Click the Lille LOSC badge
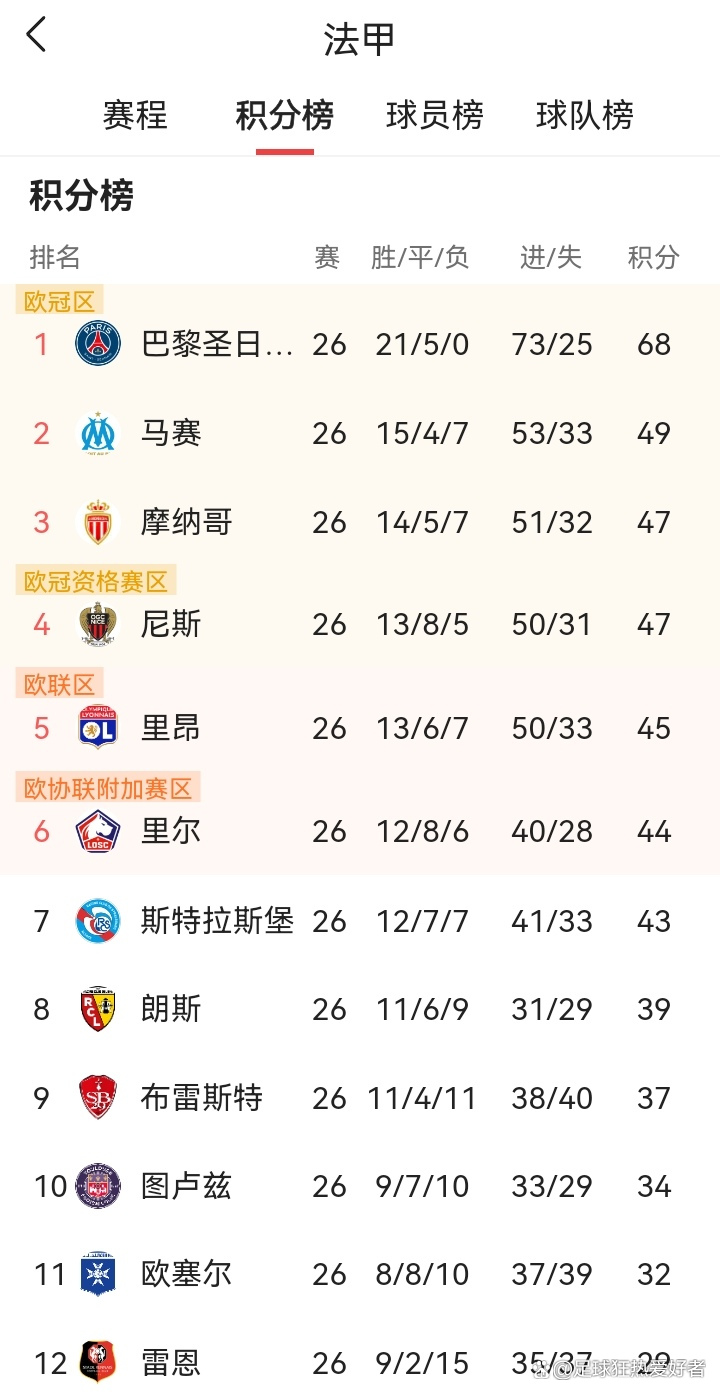 click(97, 830)
